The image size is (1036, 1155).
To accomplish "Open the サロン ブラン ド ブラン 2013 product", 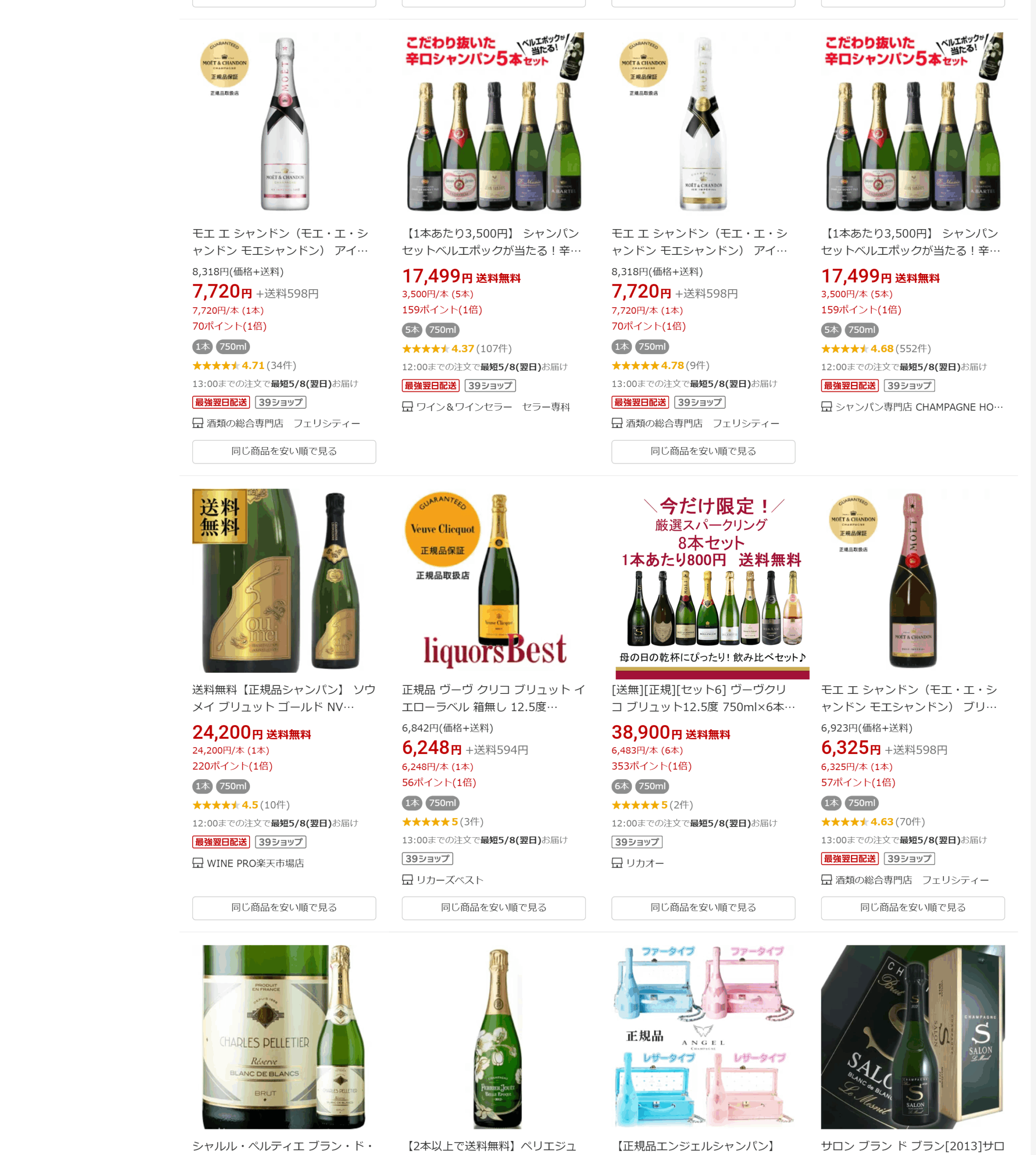I will point(912,1146).
